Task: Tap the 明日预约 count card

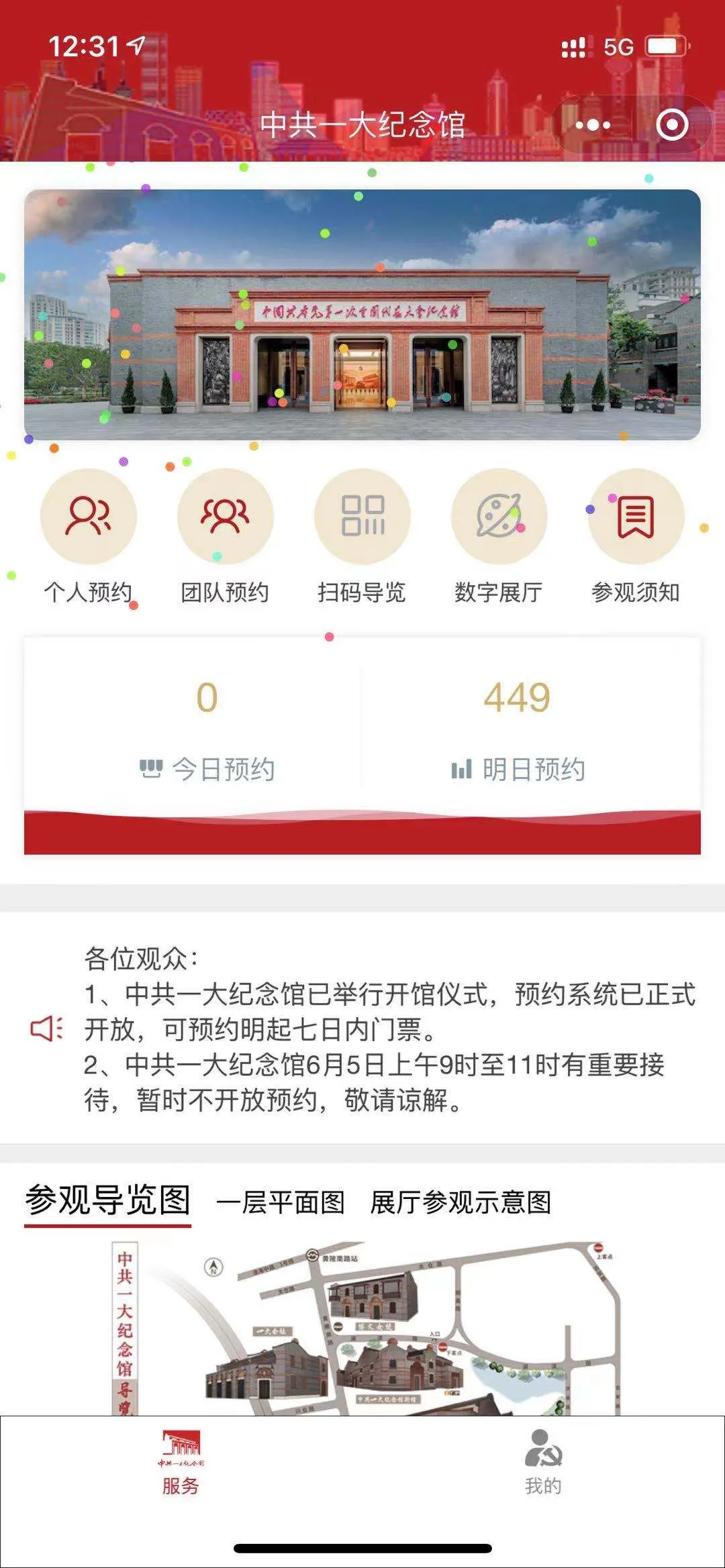Action: (518, 728)
